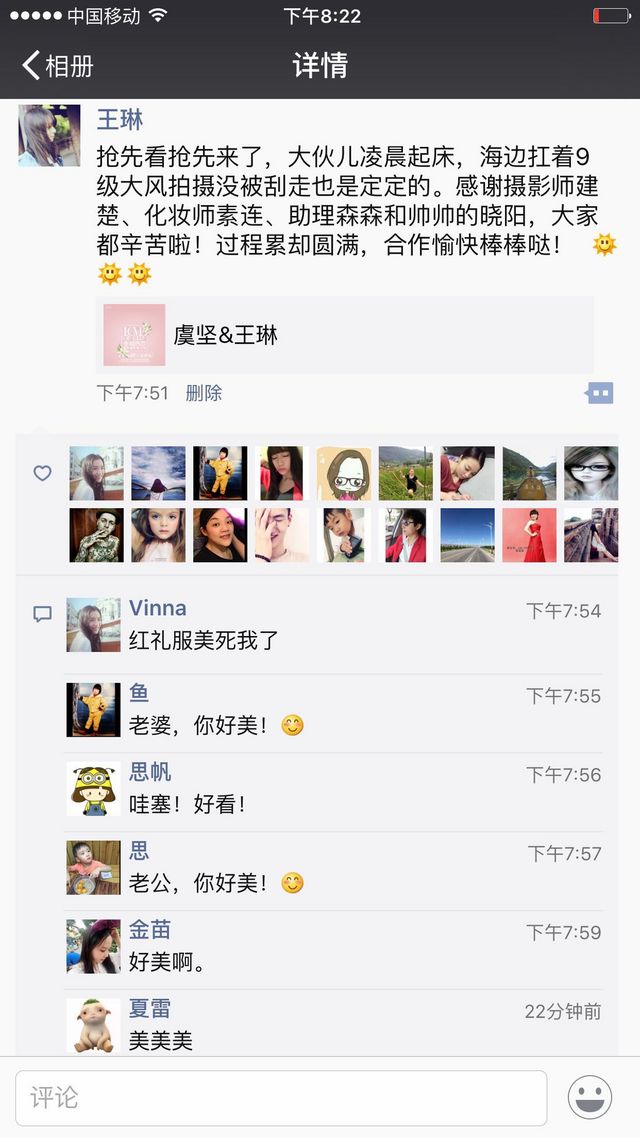The width and height of the screenshot is (640, 1138).
Task: Open the like and comment menu icon
Action: tap(599, 393)
